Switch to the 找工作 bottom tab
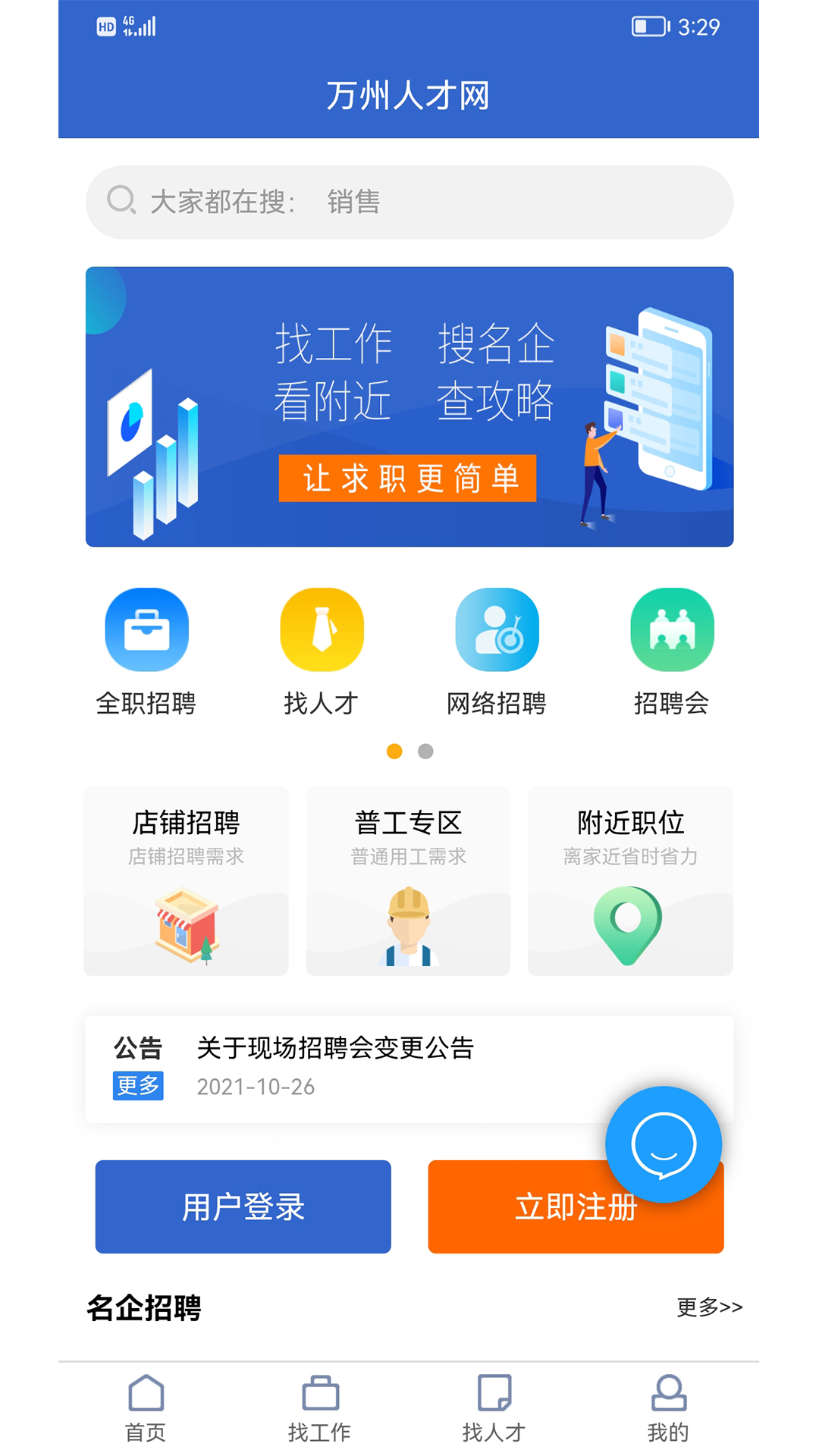This screenshot has height=1456, width=819. (320, 1409)
